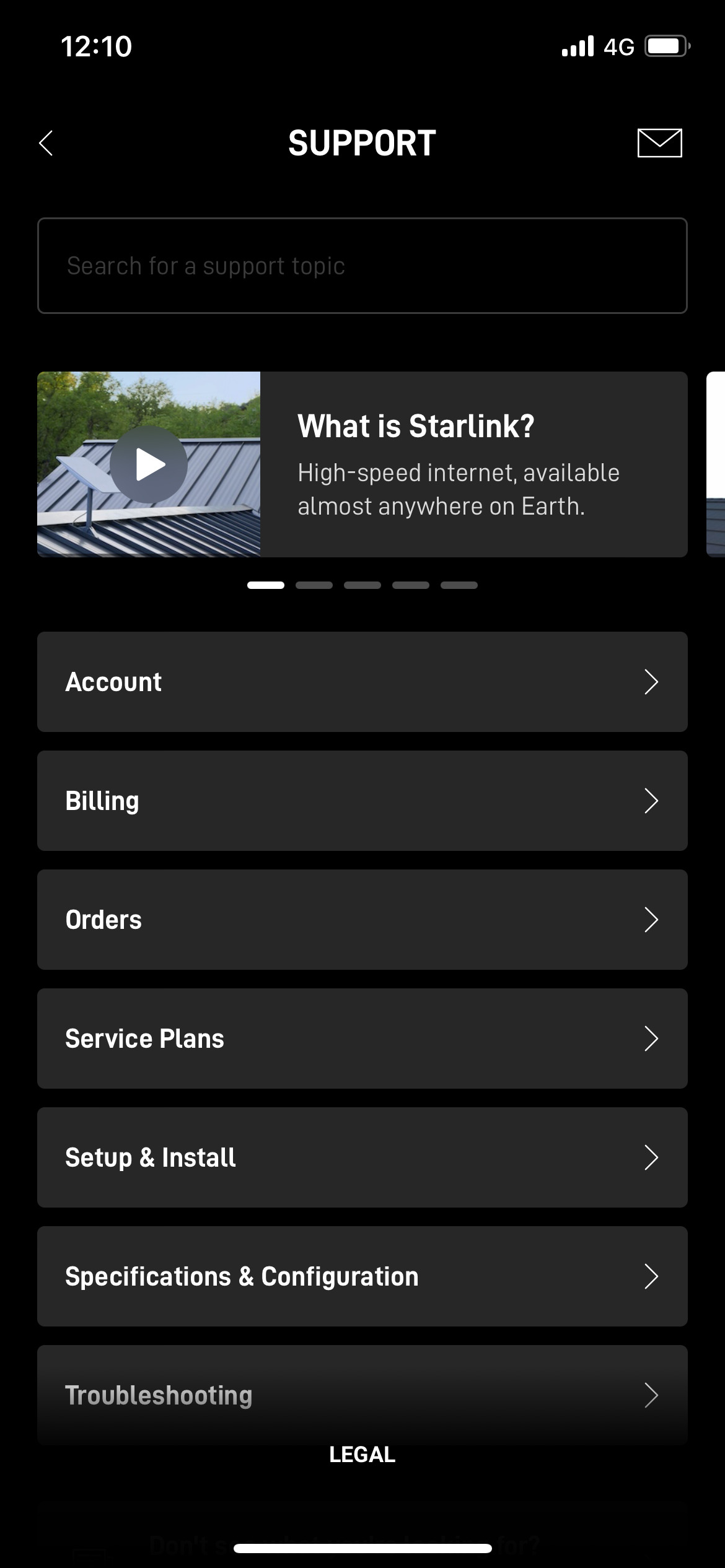Go back from Support screen
This screenshot has width=725, height=1568.
click(46, 143)
